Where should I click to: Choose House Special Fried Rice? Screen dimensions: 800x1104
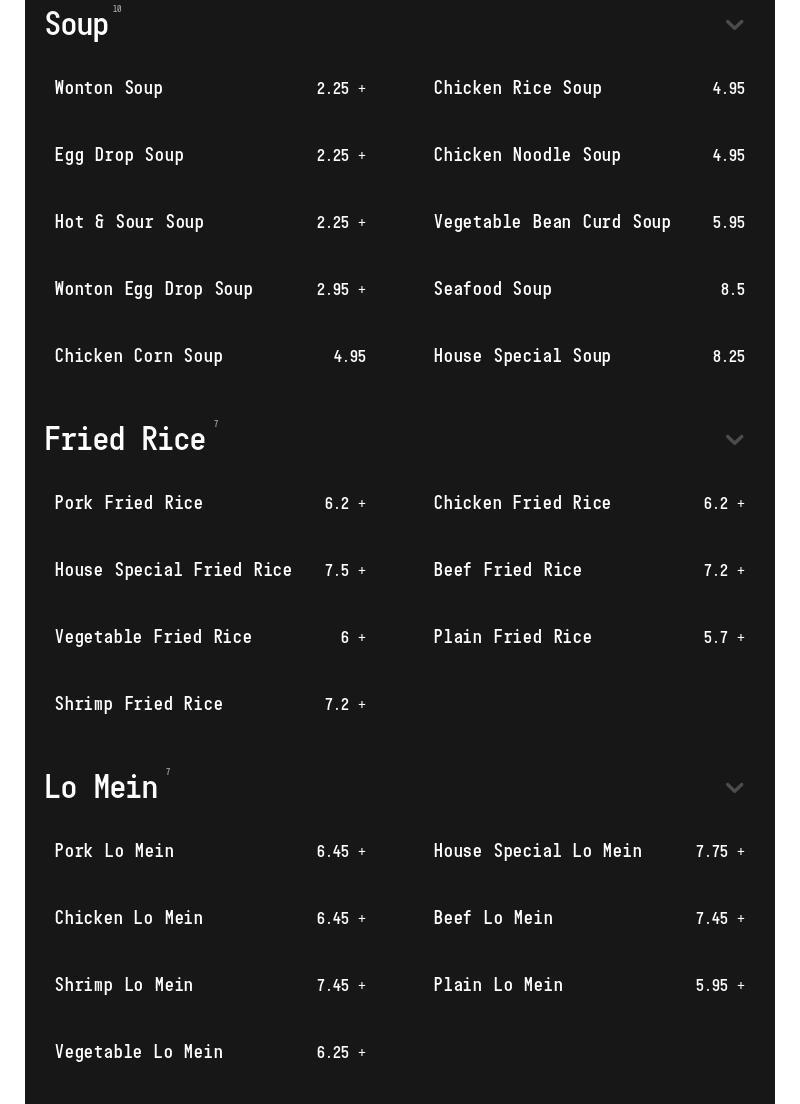[210, 570]
